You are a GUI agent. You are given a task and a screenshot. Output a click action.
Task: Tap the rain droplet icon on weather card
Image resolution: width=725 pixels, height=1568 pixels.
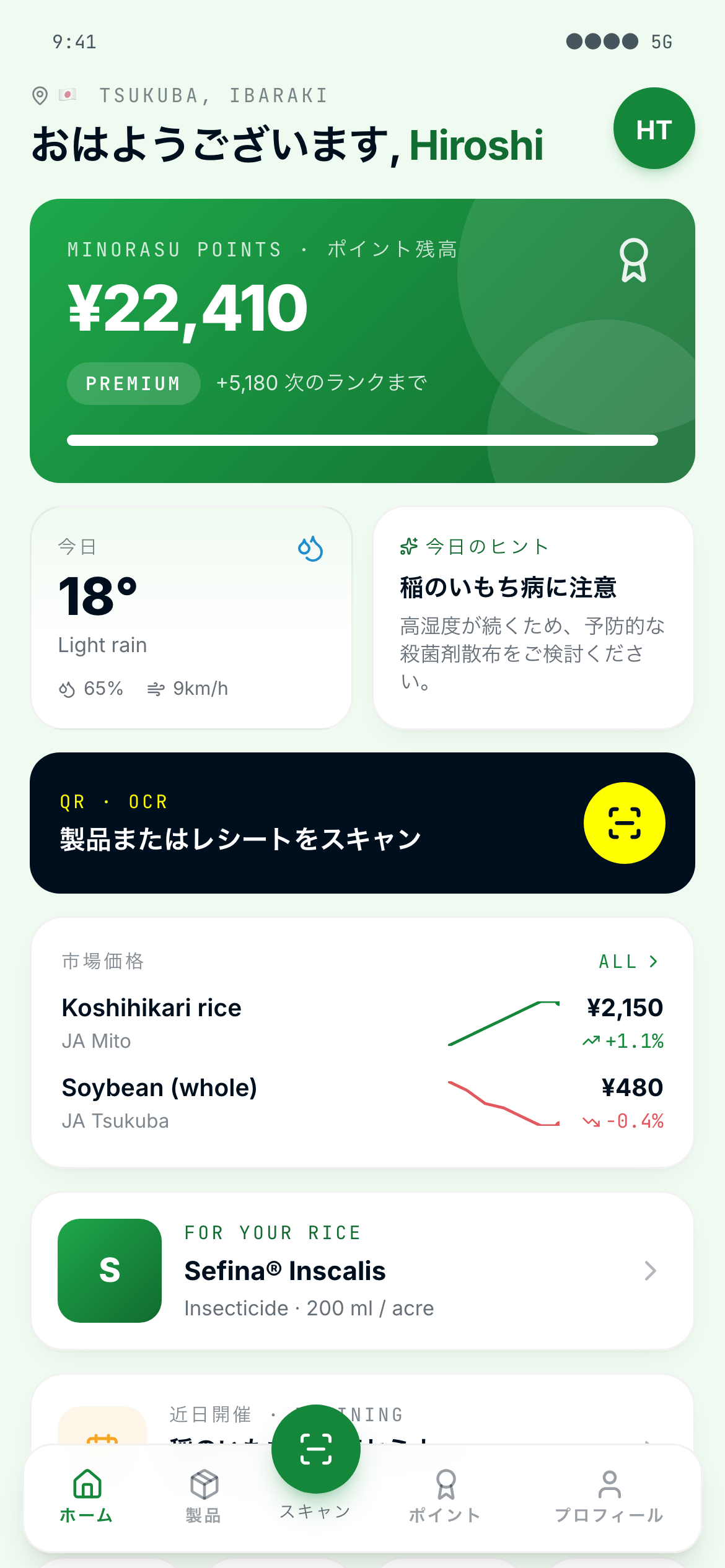(310, 548)
